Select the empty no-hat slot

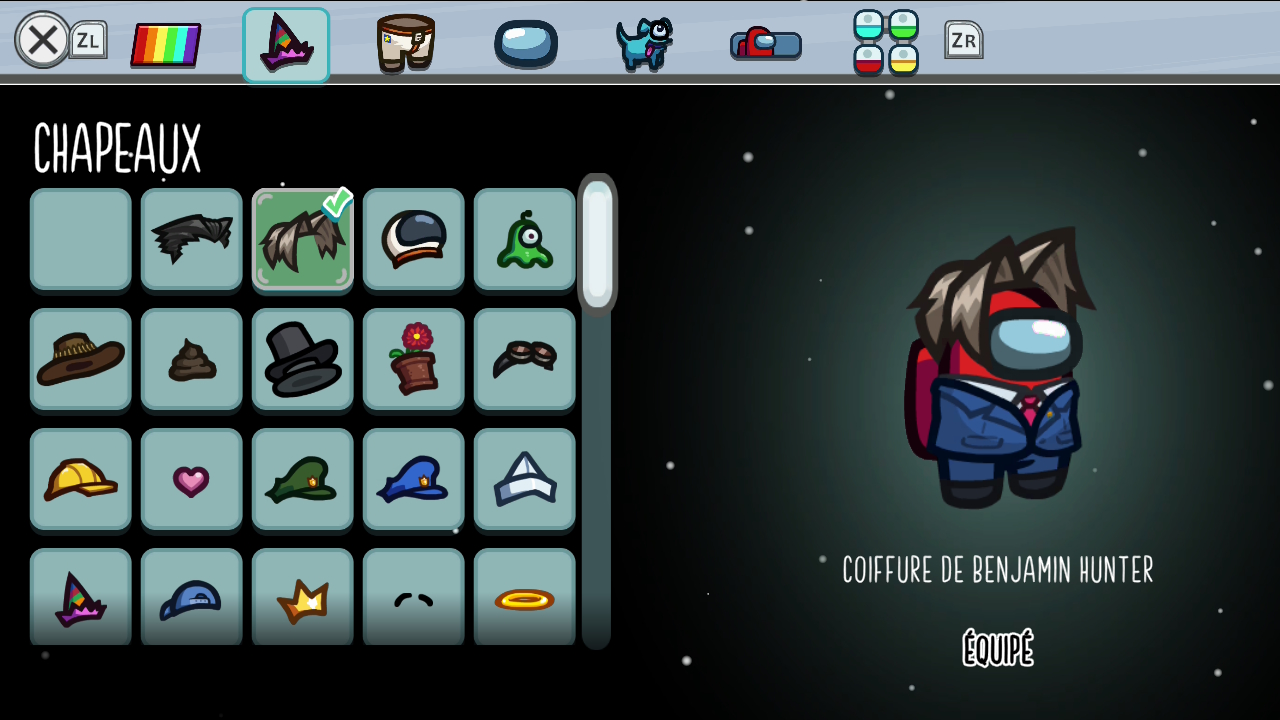tap(81, 239)
